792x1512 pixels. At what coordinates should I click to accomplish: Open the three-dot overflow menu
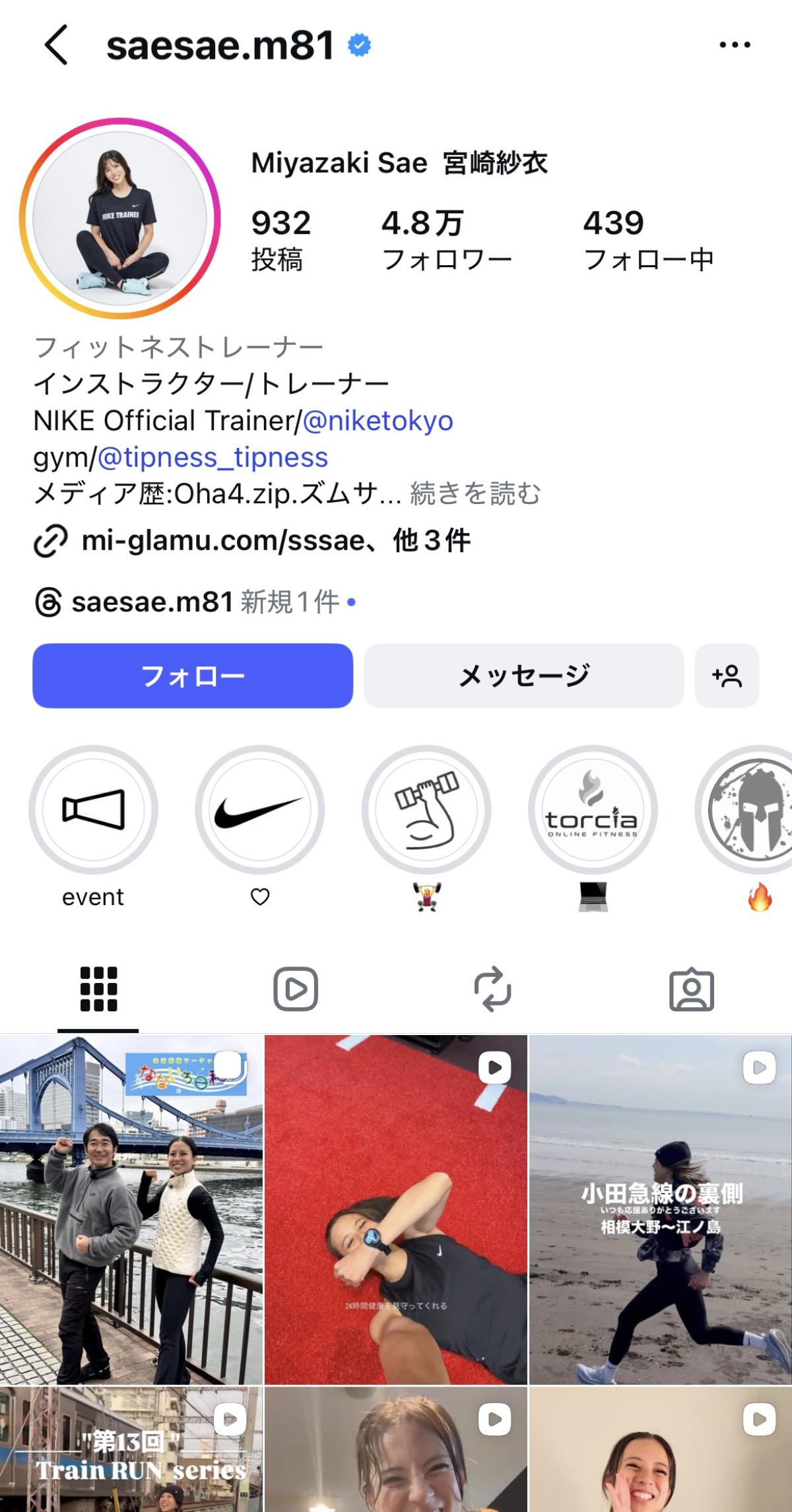(x=734, y=45)
